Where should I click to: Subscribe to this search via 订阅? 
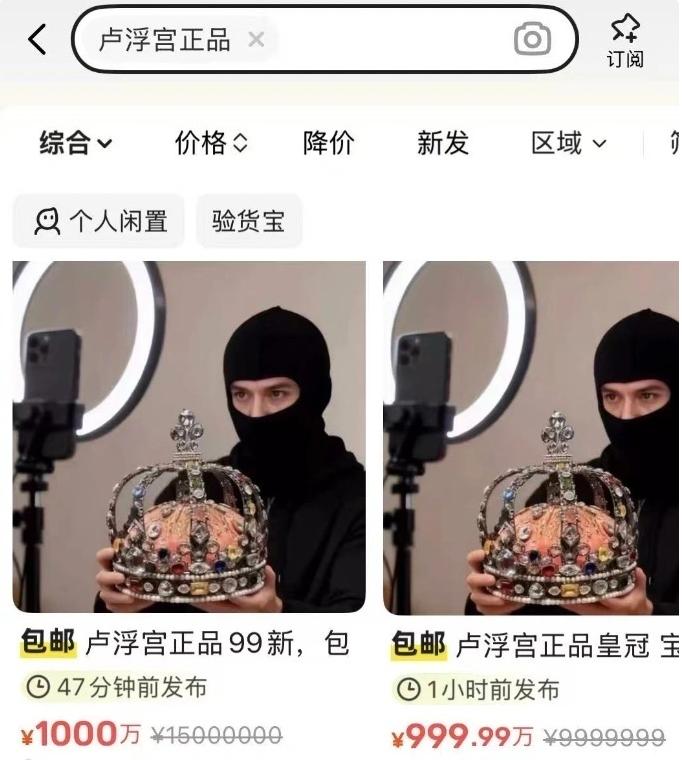coord(625,41)
